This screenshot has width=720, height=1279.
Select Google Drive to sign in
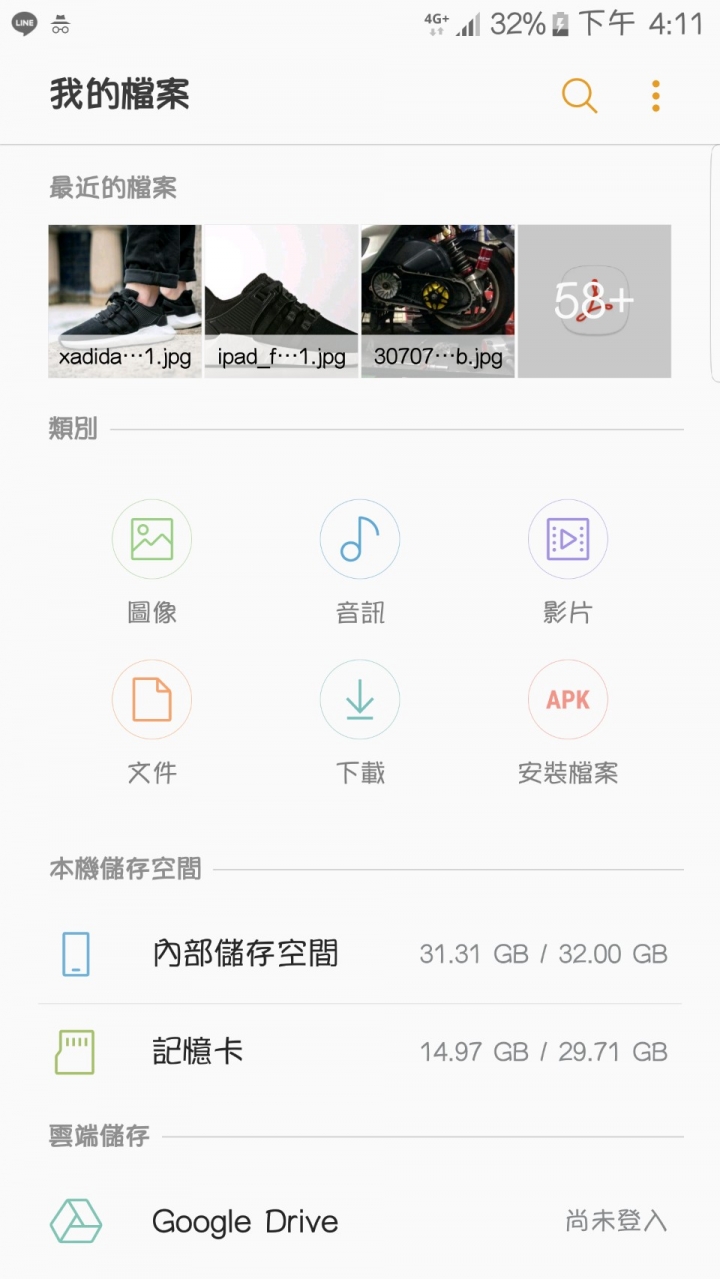point(360,1221)
